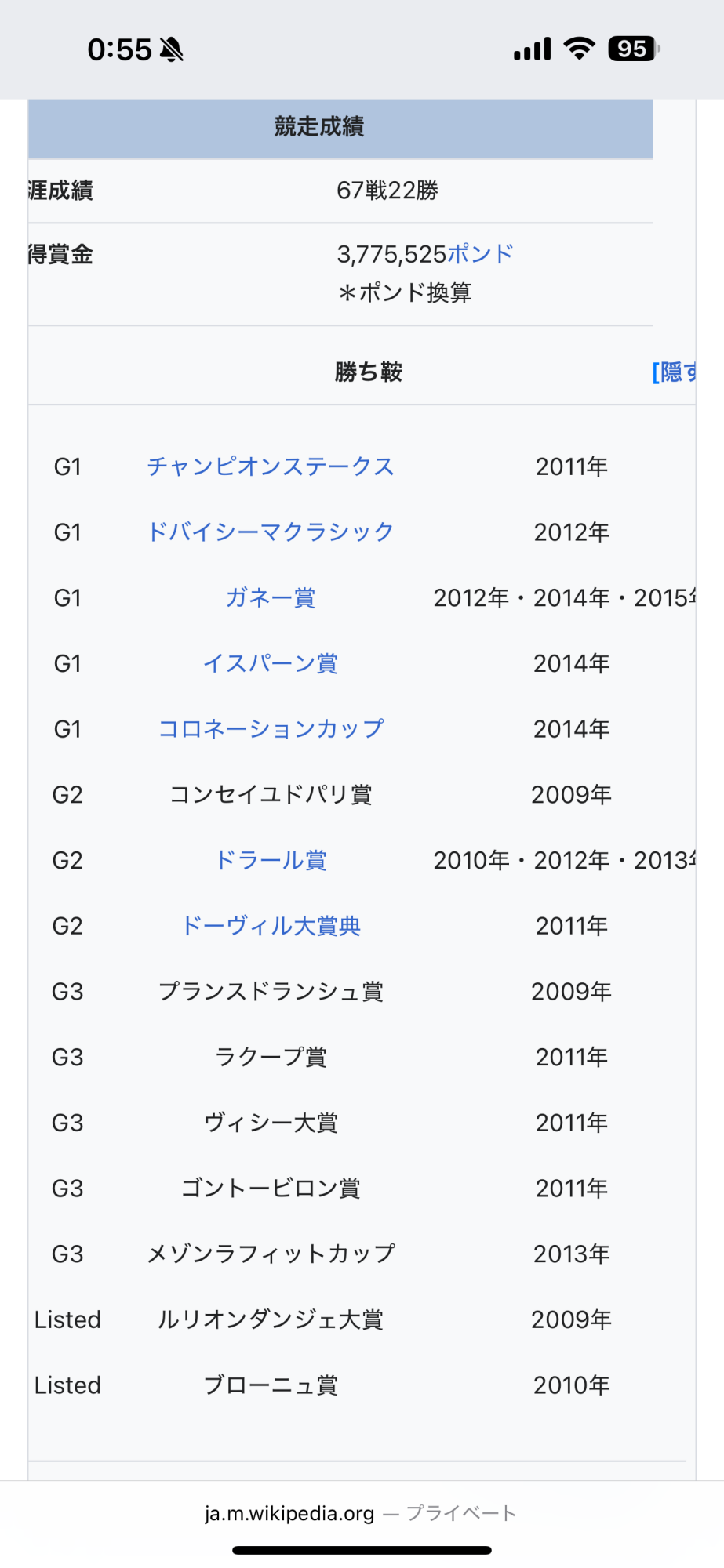Open the ドバイシーマクラシック article
The image size is (724, 1568).
(x=271, y=532)
